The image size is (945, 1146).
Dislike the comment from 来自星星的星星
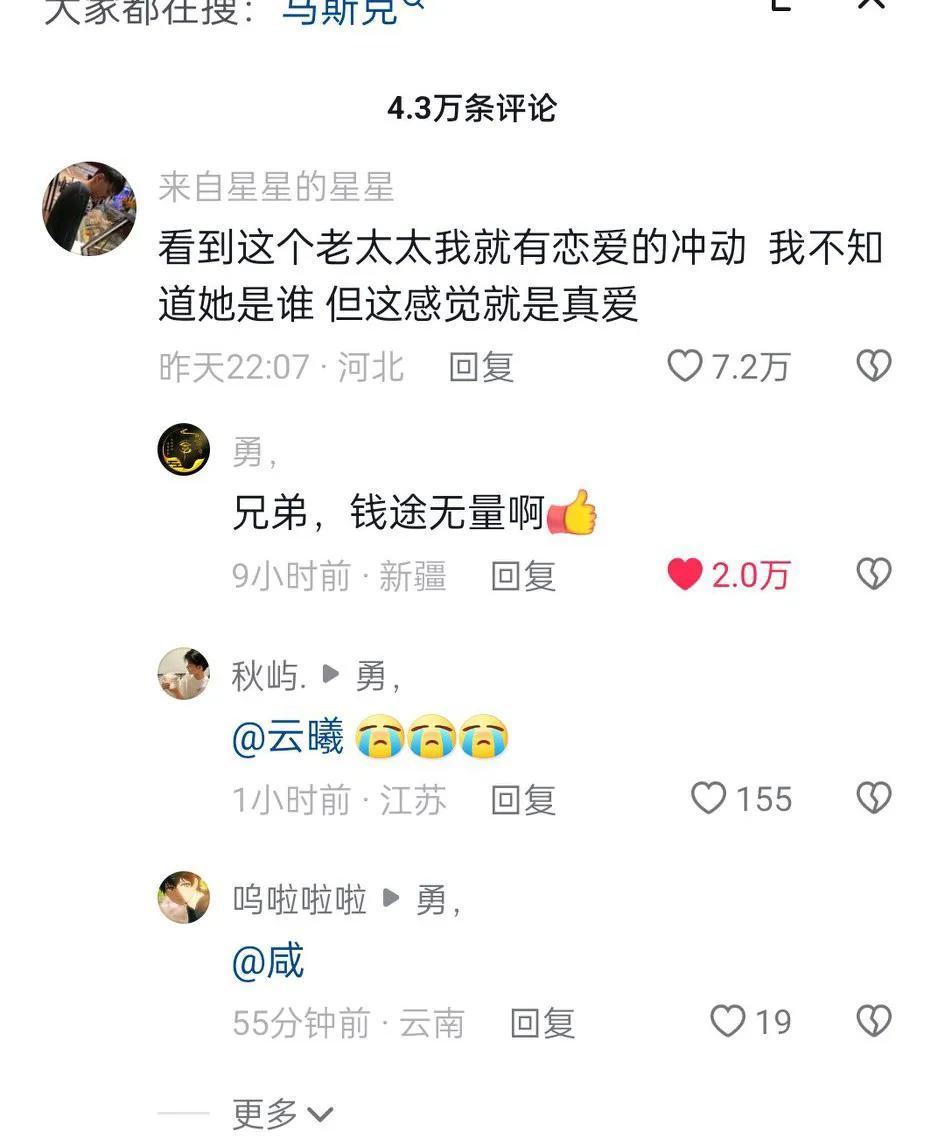click(873, 367)
